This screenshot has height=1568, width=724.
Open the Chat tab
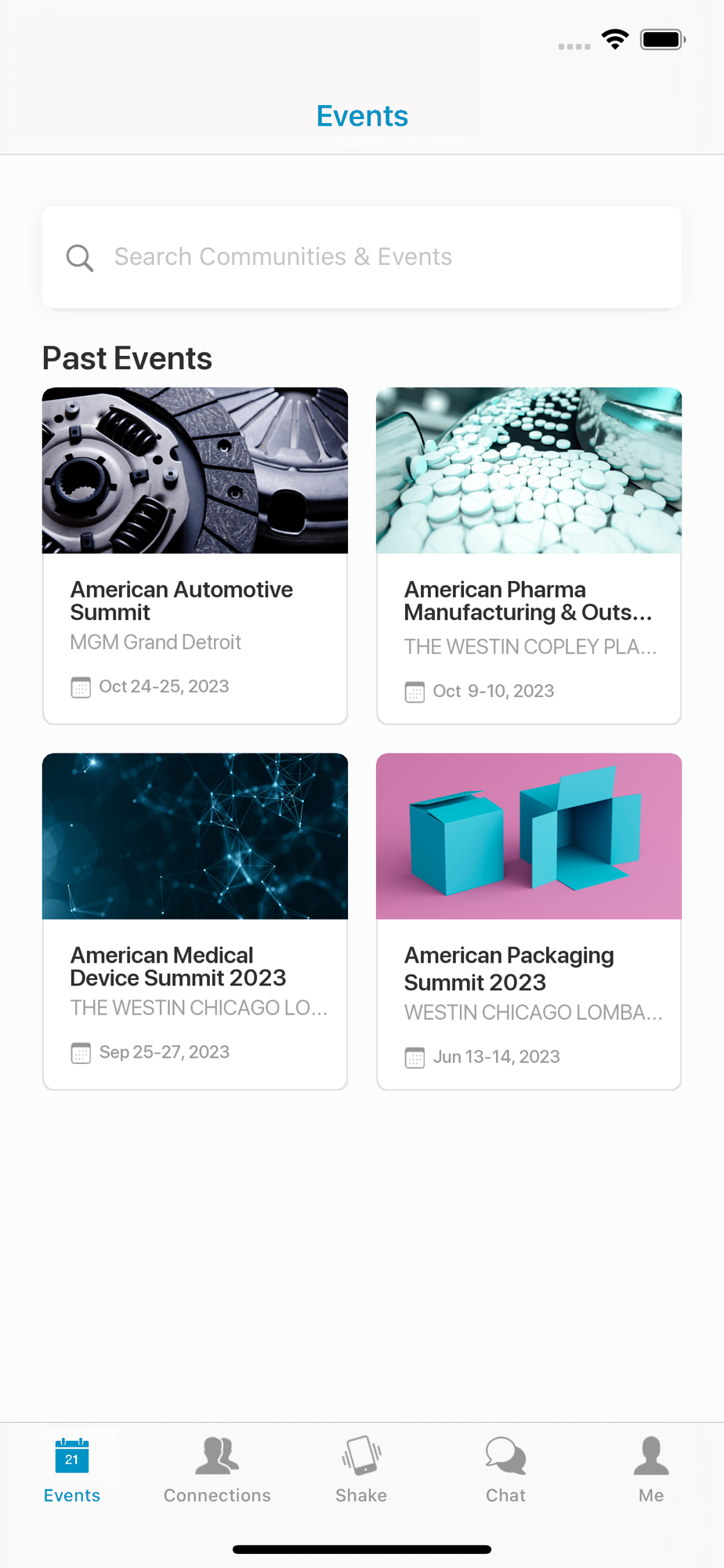[506, 1469]
